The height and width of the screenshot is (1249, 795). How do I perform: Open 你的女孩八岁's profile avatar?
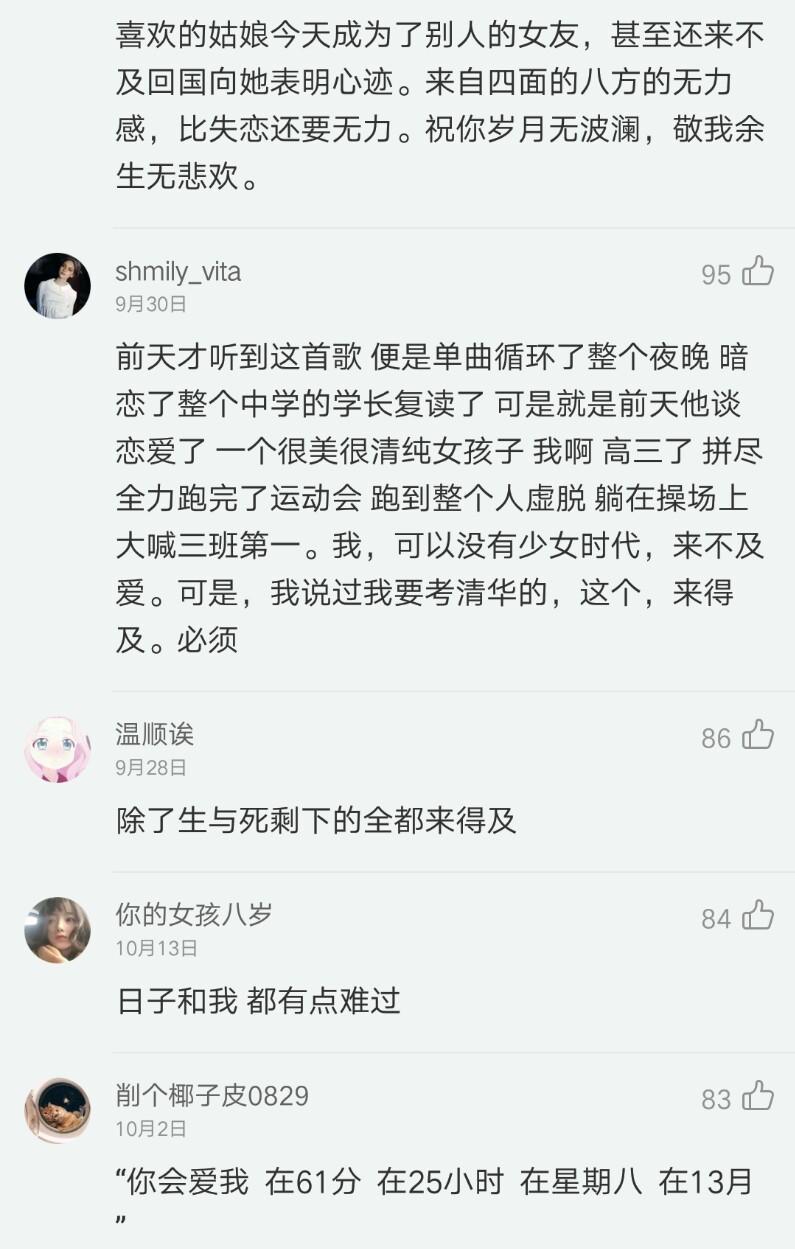point(57,929)
